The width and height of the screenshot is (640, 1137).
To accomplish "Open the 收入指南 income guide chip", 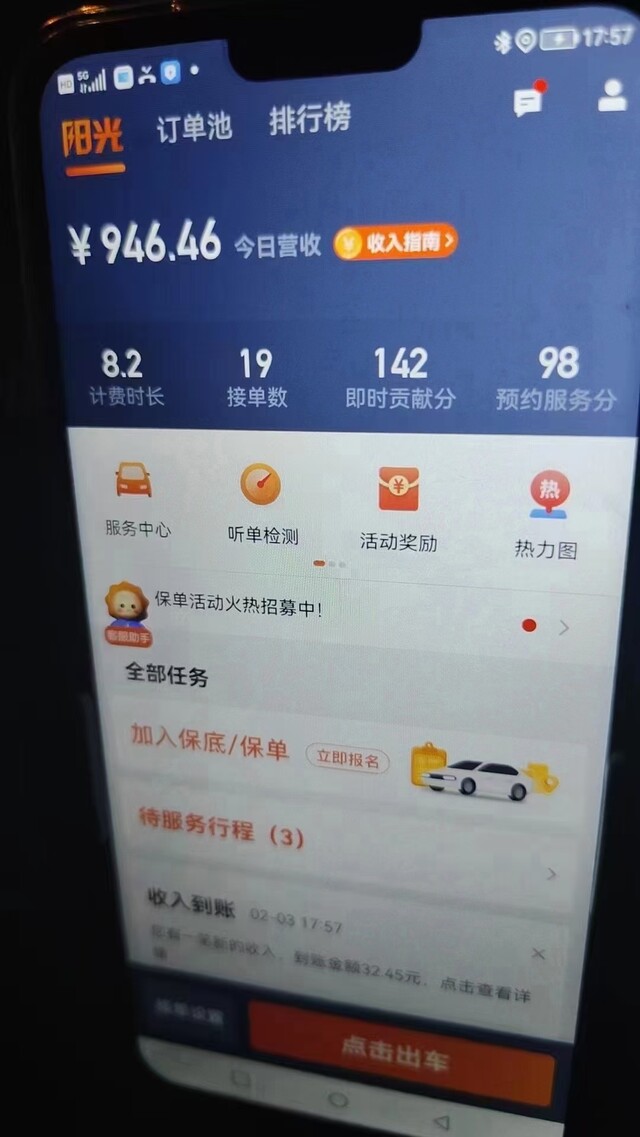I will tap(396, 242).
